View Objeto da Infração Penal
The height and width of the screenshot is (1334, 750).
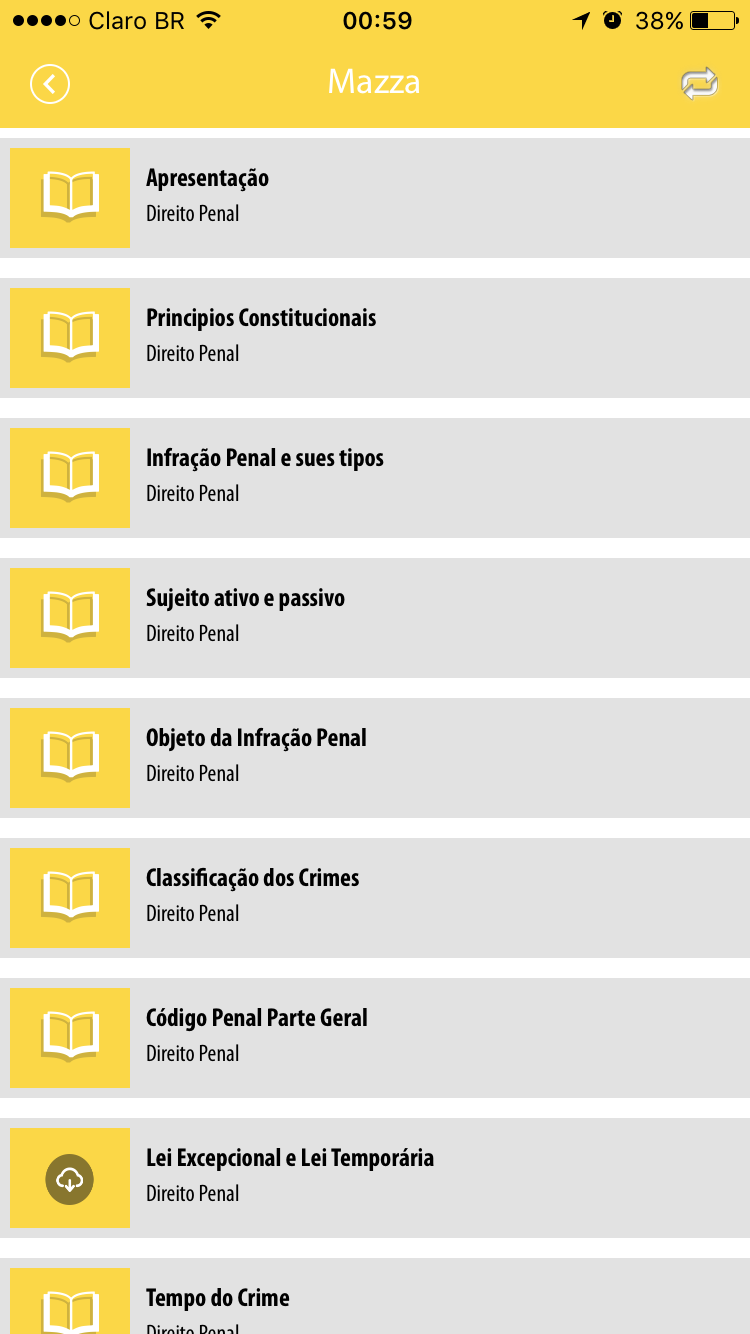(375, 758)
